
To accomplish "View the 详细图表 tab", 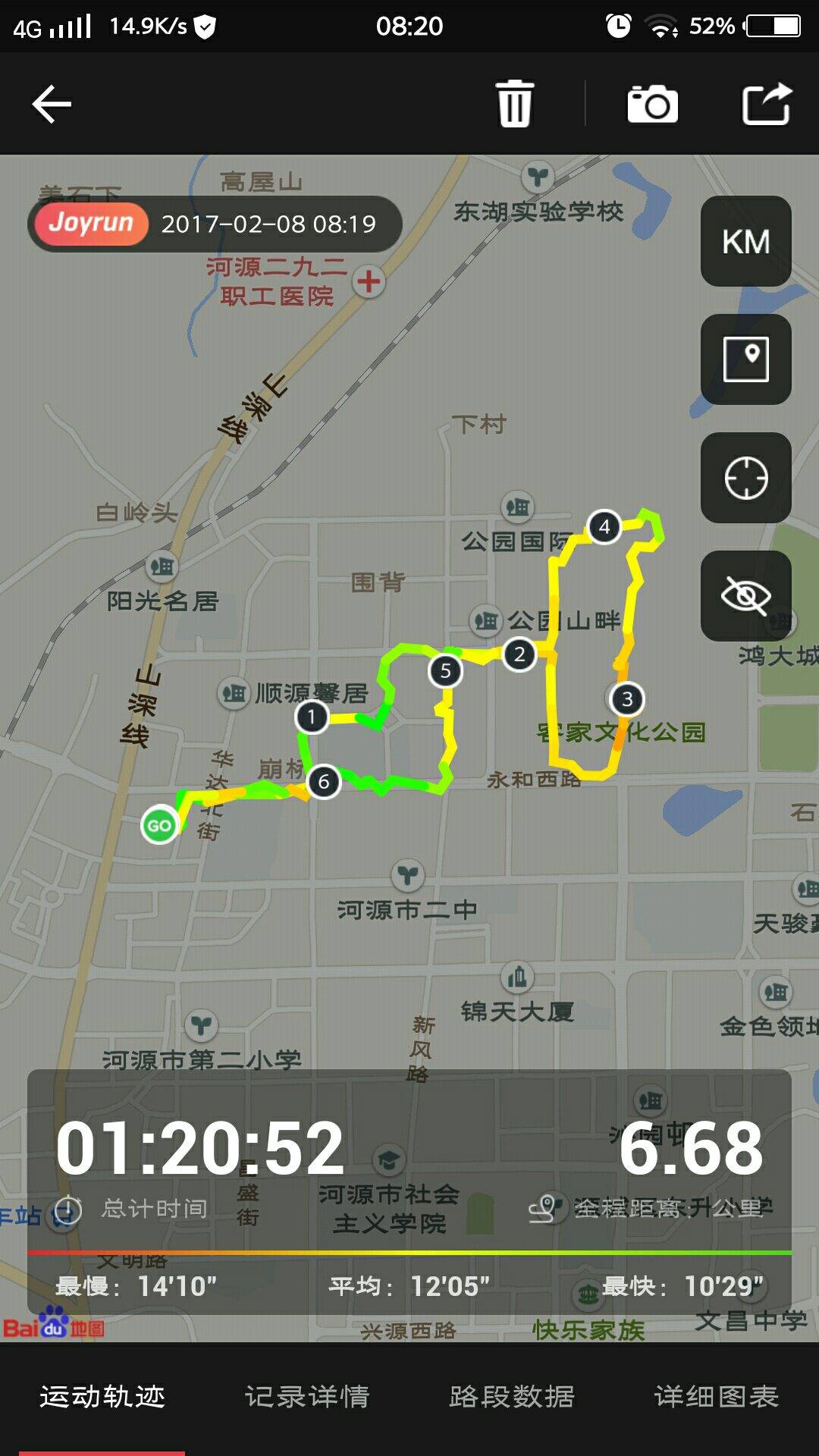I will click(717, 1396).
